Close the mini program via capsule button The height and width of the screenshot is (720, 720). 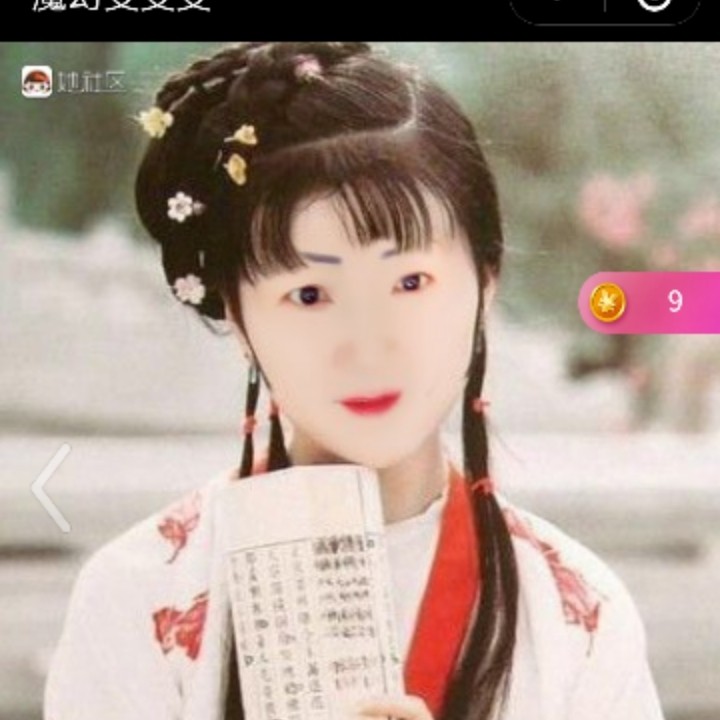click(x=654, y=5)
